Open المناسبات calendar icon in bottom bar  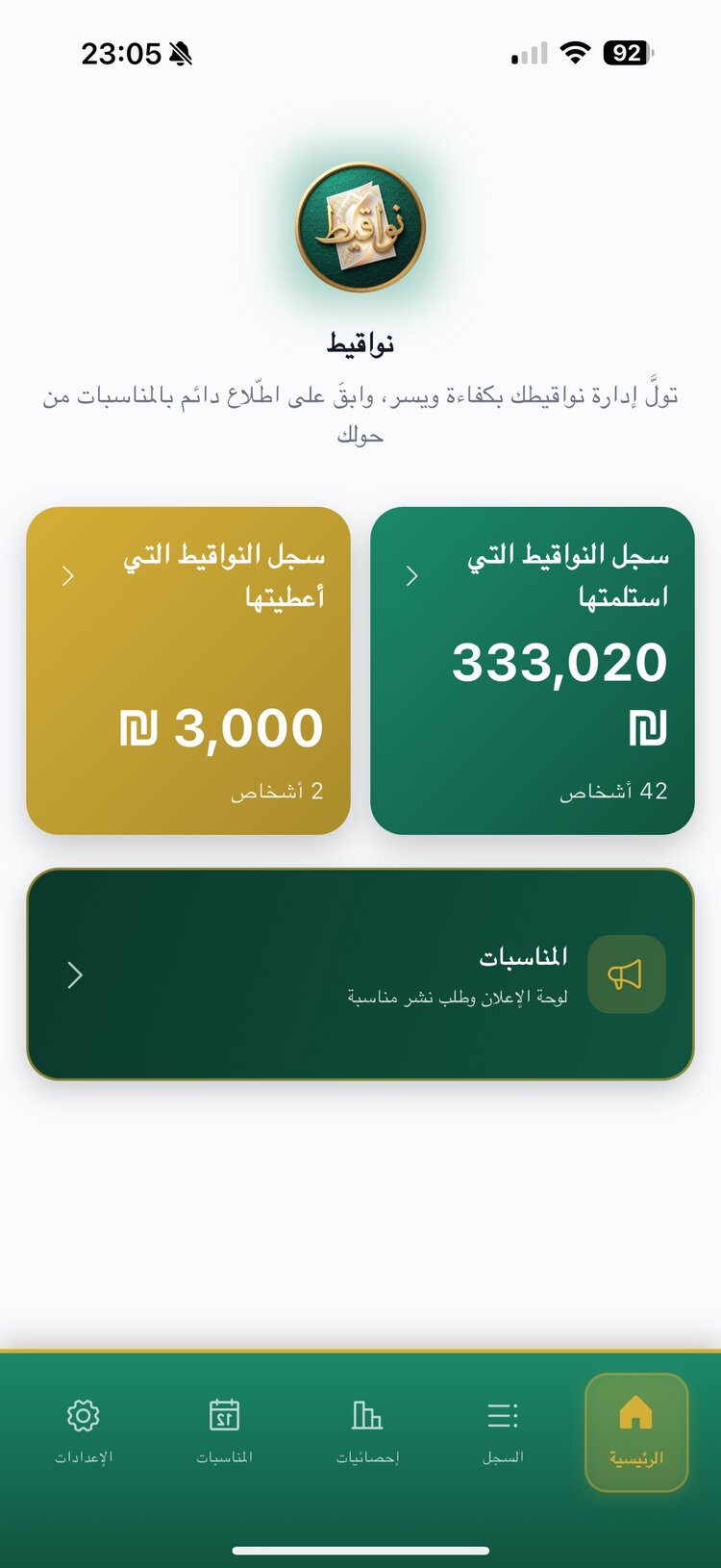[x=225, y=1417]
